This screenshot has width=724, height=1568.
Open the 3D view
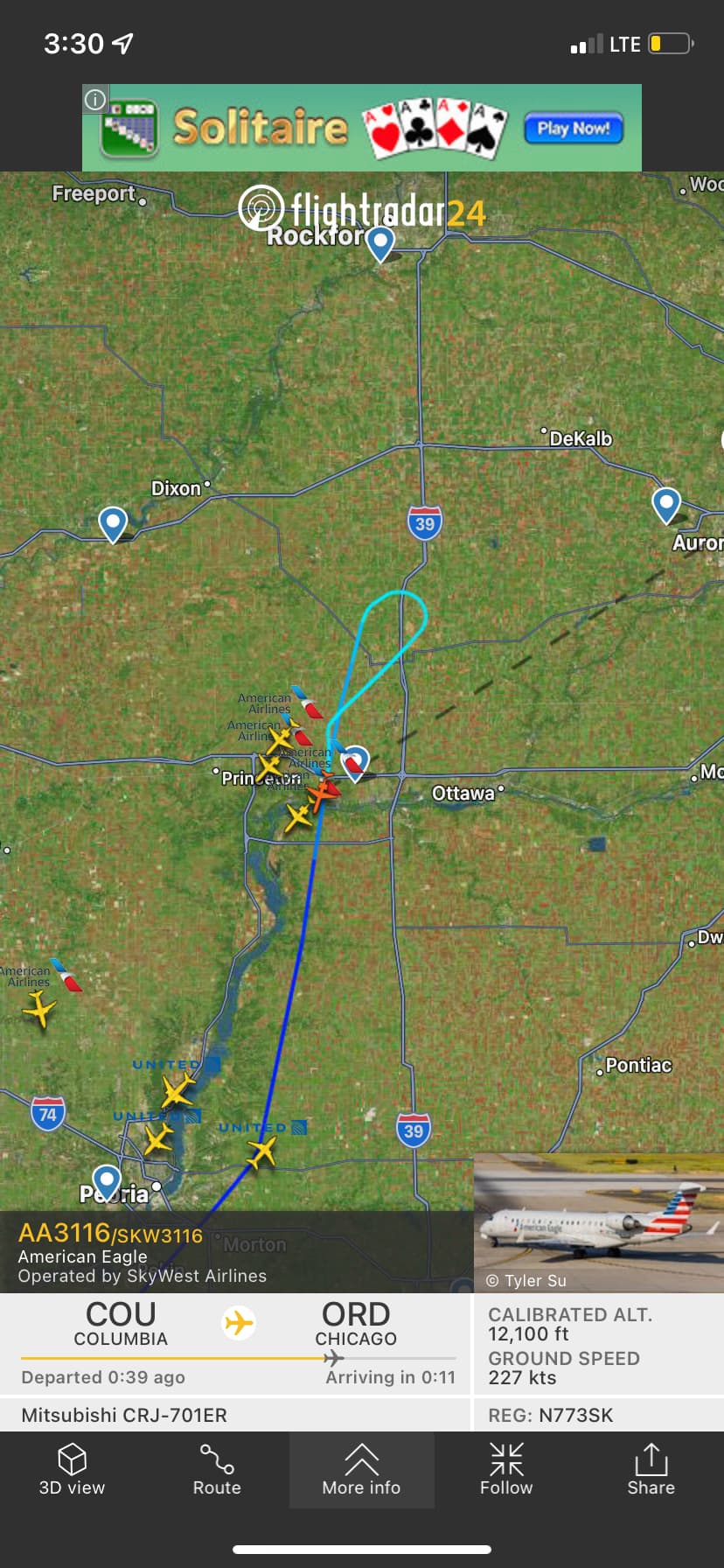[x=72, y=1470]
